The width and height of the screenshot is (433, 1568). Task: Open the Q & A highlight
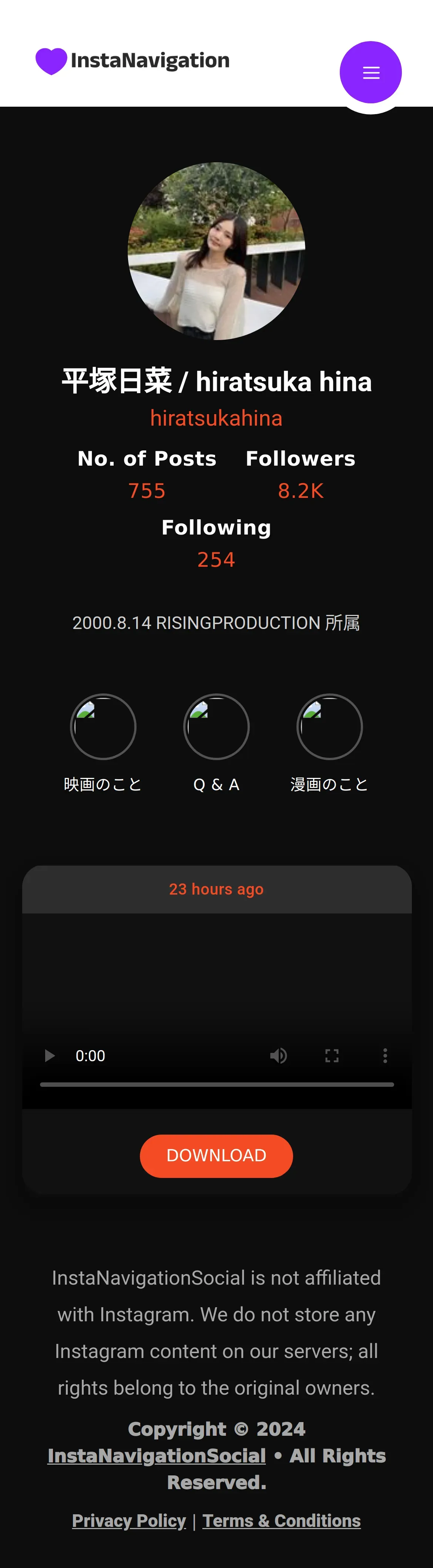point(216,727)
